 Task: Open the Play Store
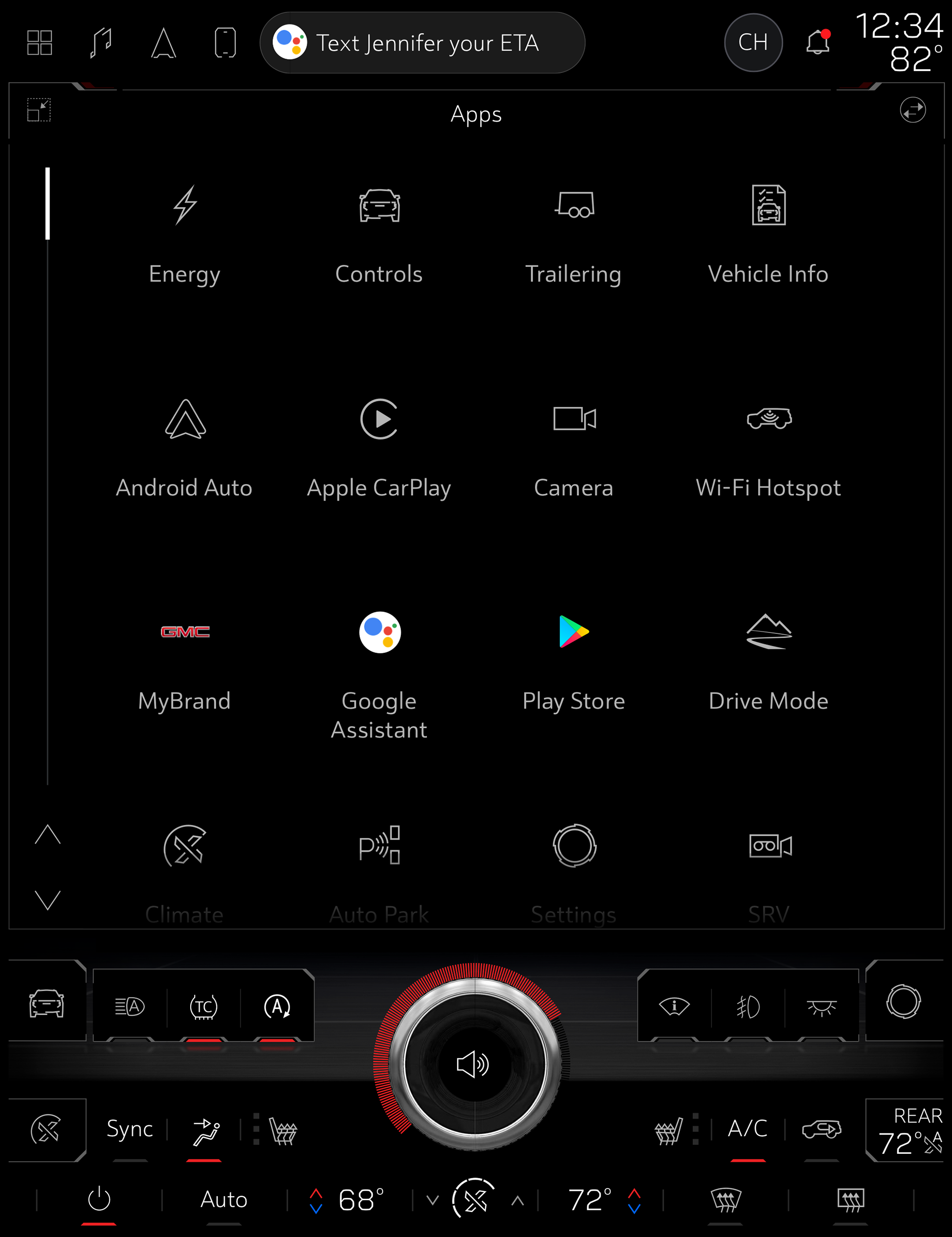click(573, 661)
